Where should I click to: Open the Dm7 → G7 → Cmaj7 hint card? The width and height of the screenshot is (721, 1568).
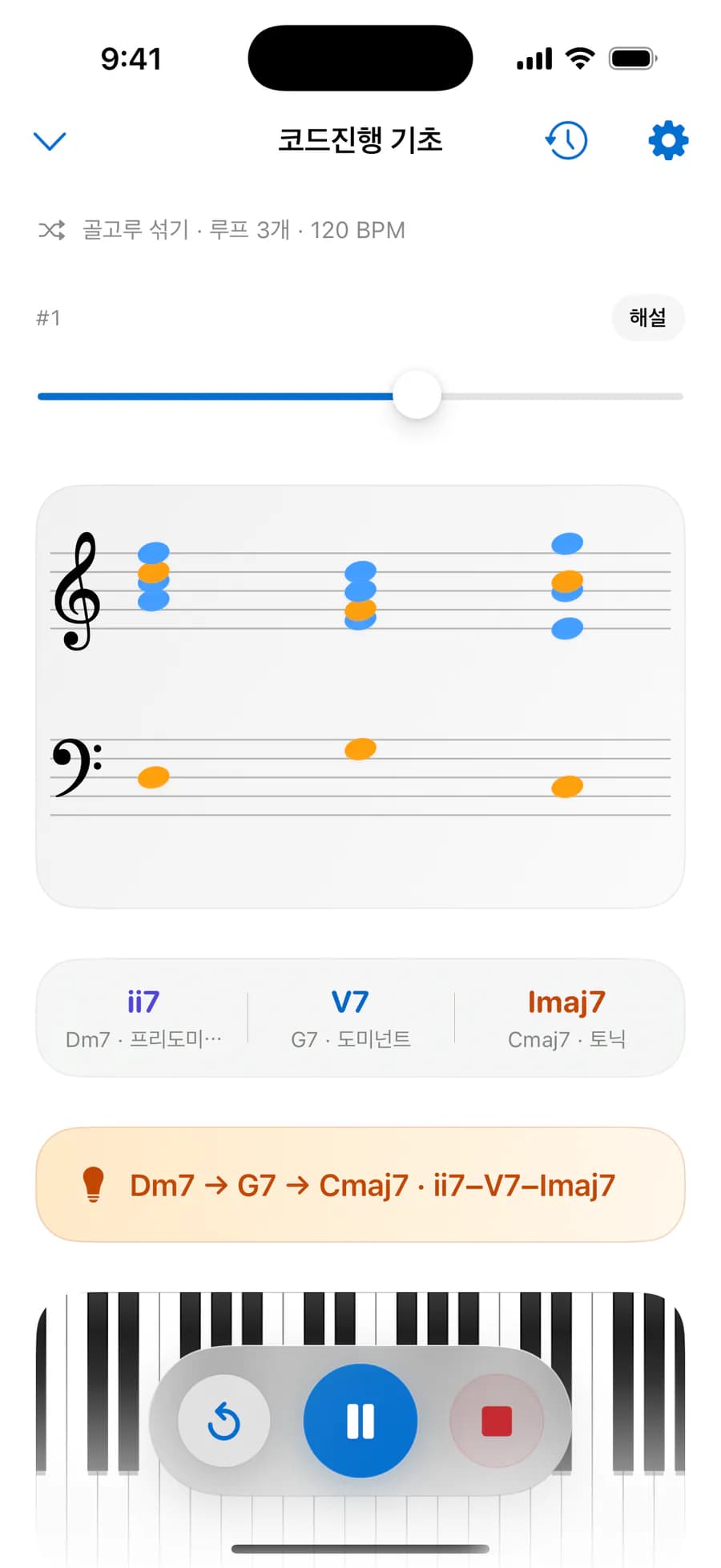point(360,1184)
